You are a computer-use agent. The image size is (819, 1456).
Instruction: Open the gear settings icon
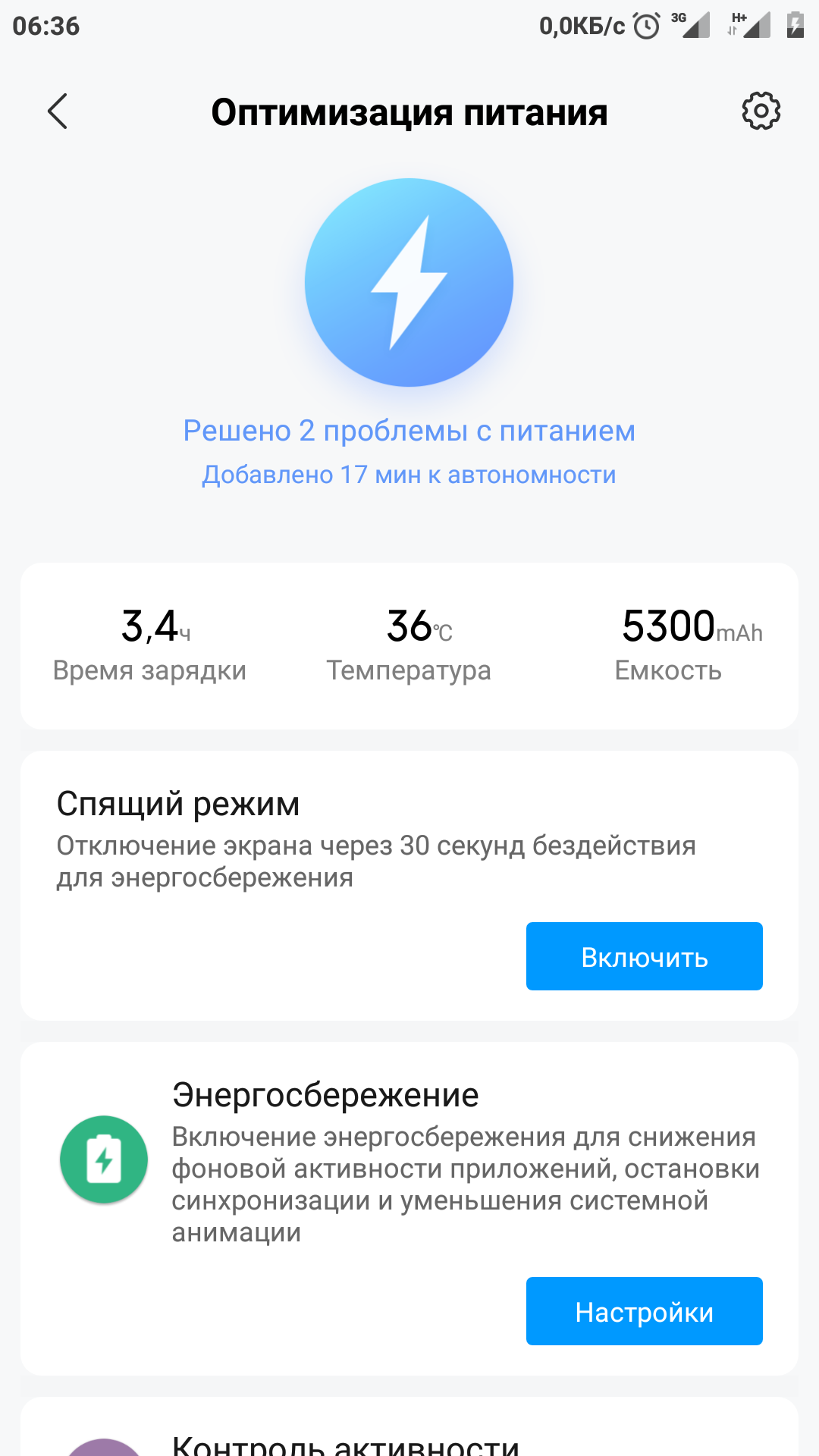pos(761,112)
